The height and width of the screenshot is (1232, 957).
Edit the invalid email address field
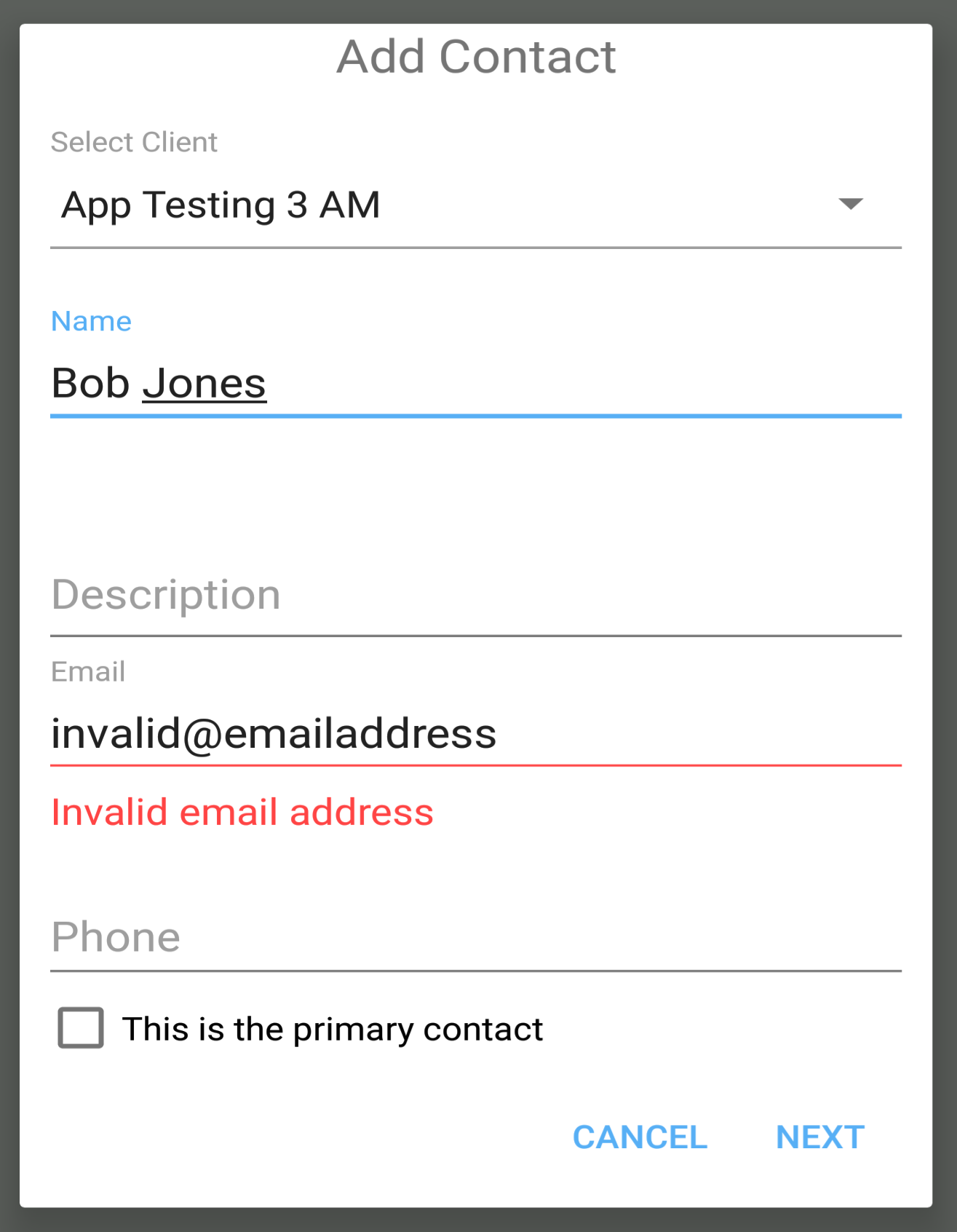[x=474, y=733]
